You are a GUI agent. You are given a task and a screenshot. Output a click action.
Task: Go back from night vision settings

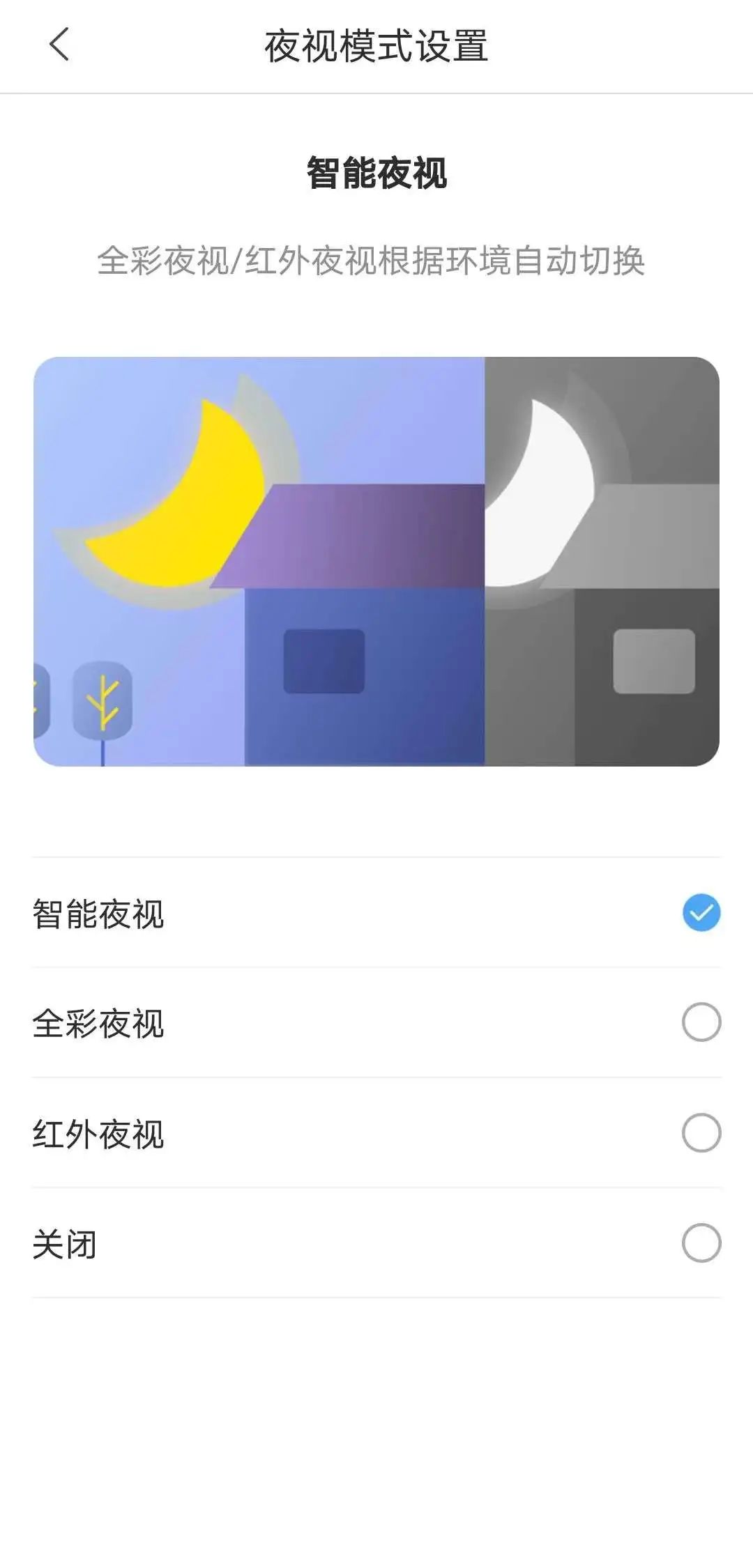[60, 45]
